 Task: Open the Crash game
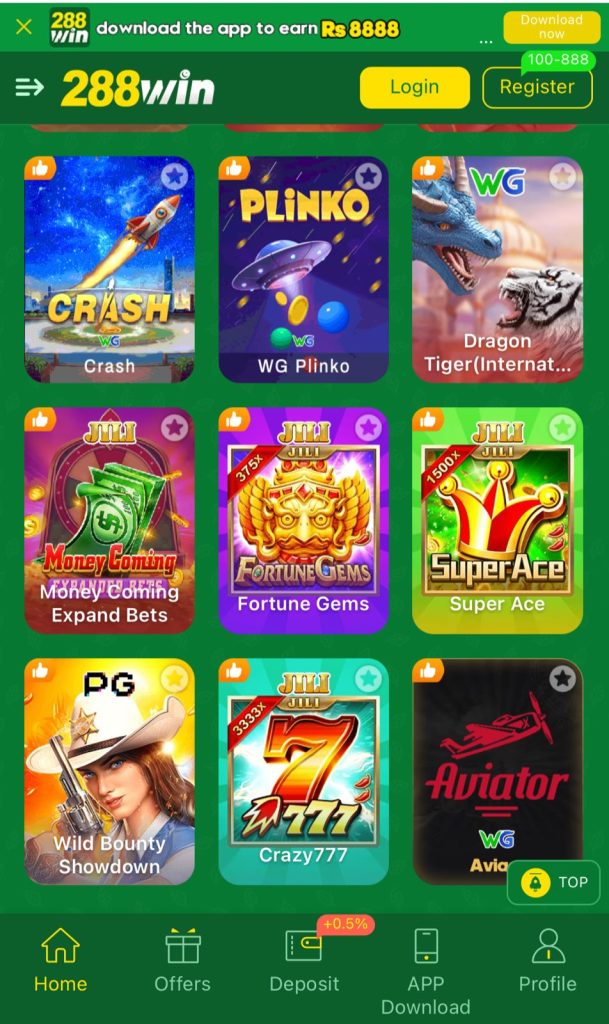tap(109, 268)
